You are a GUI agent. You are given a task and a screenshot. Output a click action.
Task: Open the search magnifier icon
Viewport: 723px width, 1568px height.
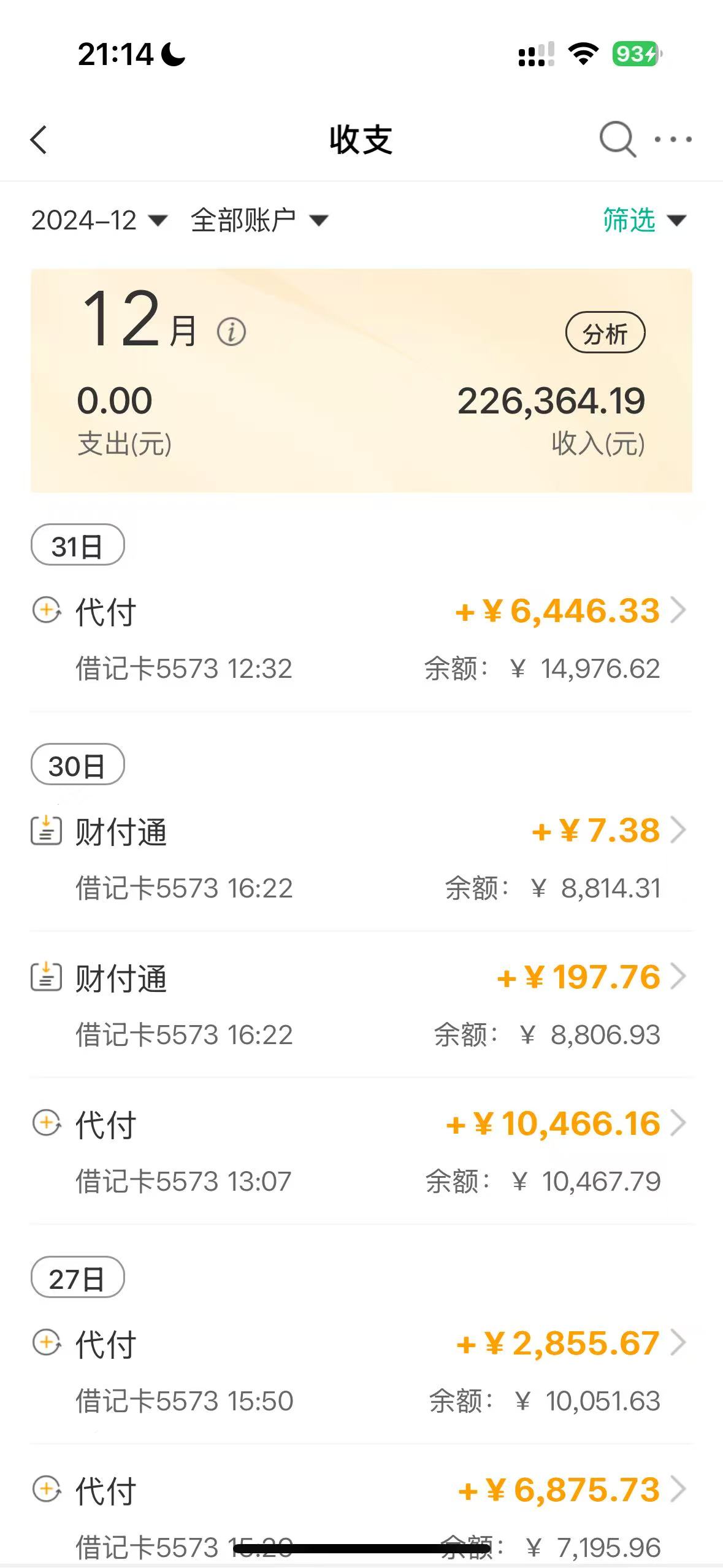coord(617,139)
